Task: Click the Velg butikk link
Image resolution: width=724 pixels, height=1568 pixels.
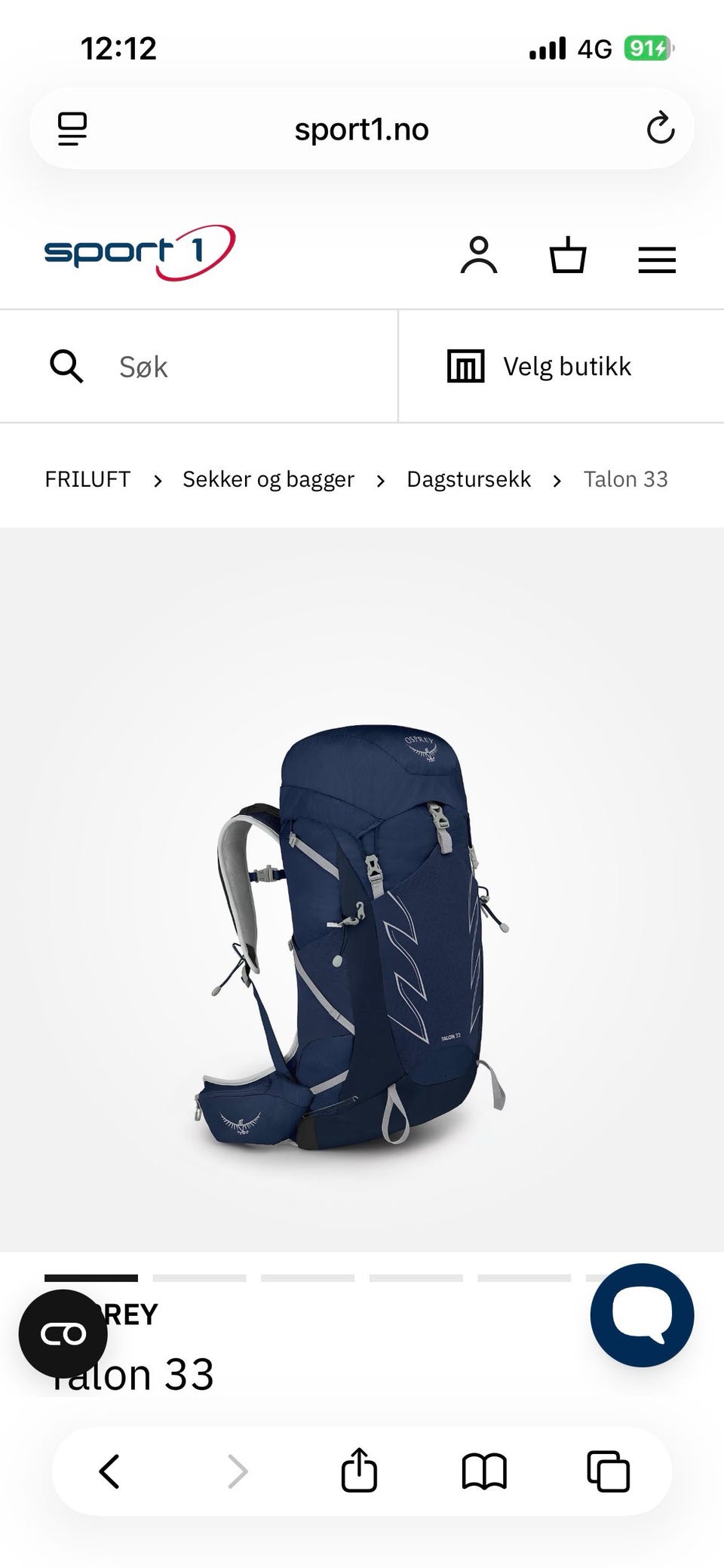Action: click(x=566, y=366)
